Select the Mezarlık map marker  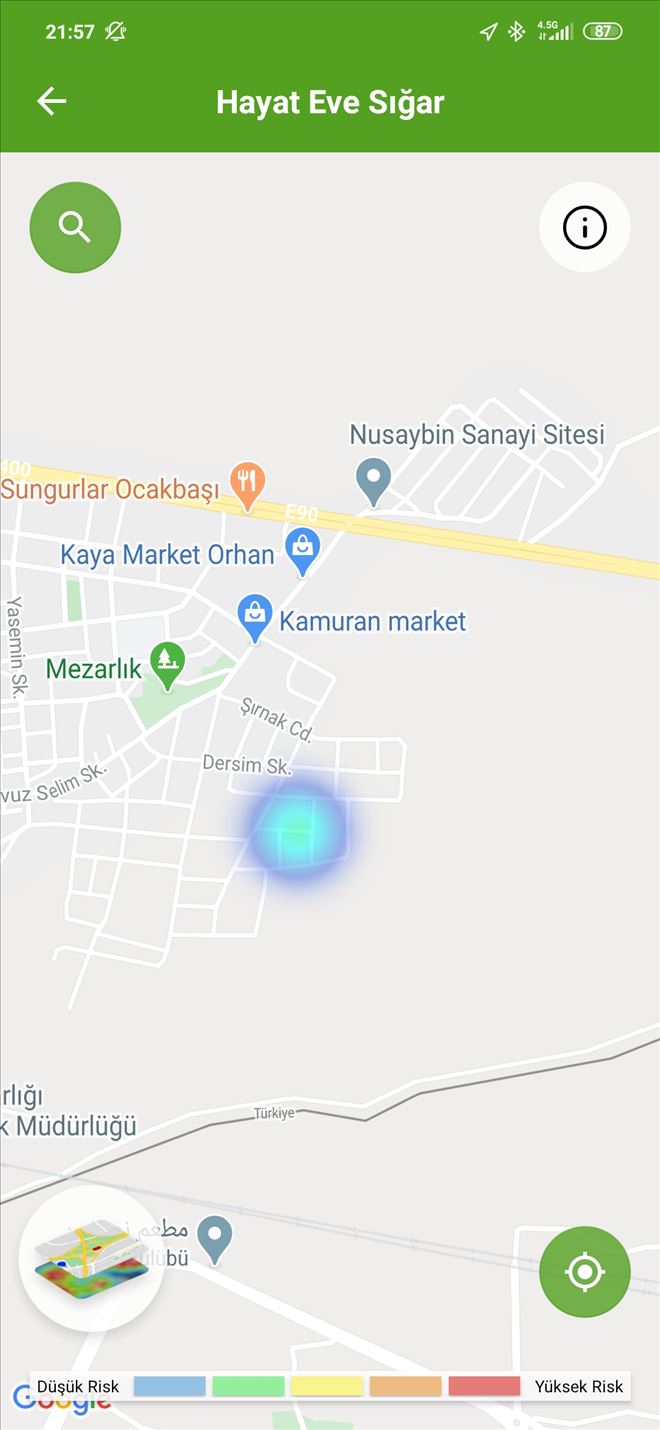pos(167,664)
